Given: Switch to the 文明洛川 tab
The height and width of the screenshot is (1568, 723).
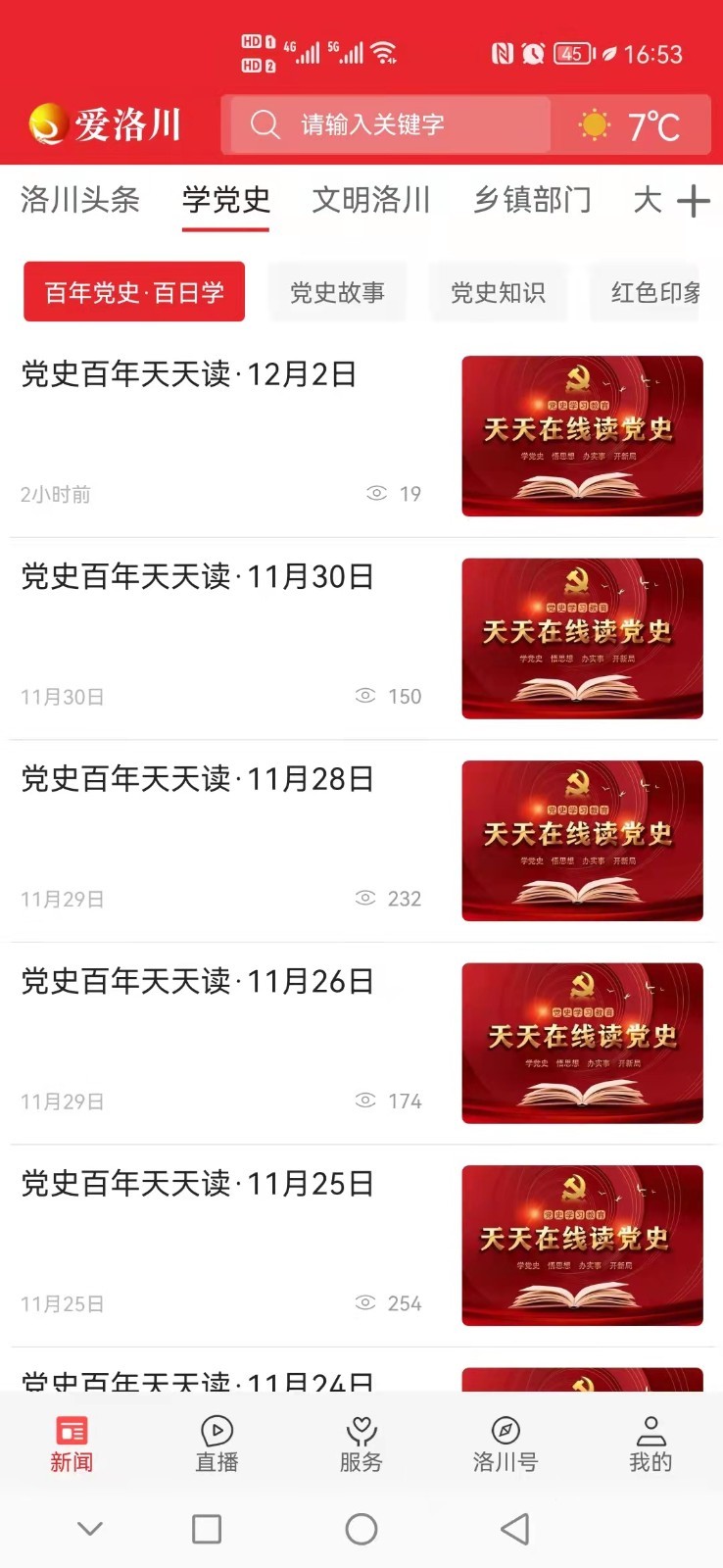Looking at the screenshot, I should pos(370,200).
